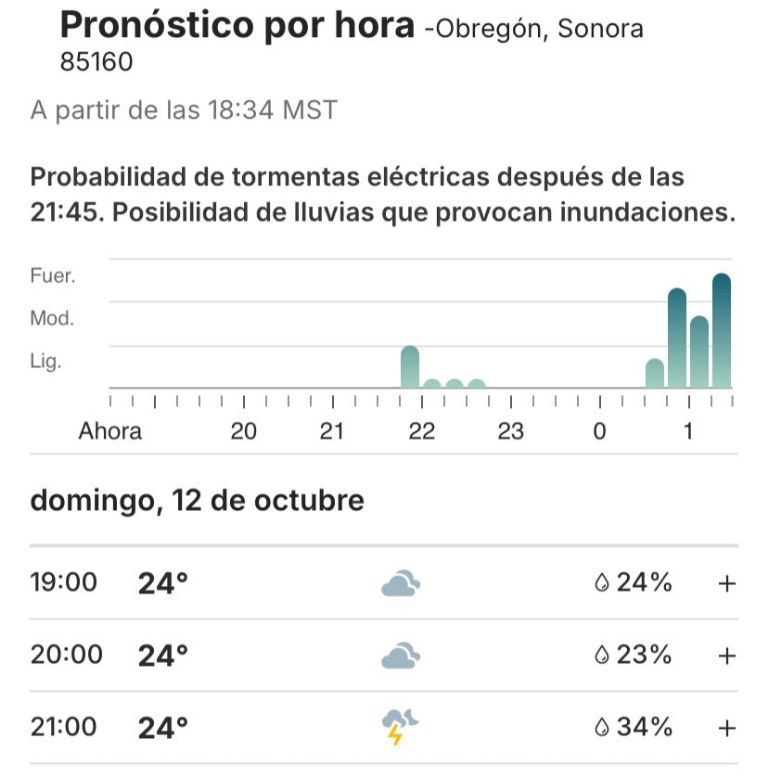Screen dimensions: 768x776
Task: Tap the lightning bolt within the 21:00 icon
Action: [x=395, y=737]
